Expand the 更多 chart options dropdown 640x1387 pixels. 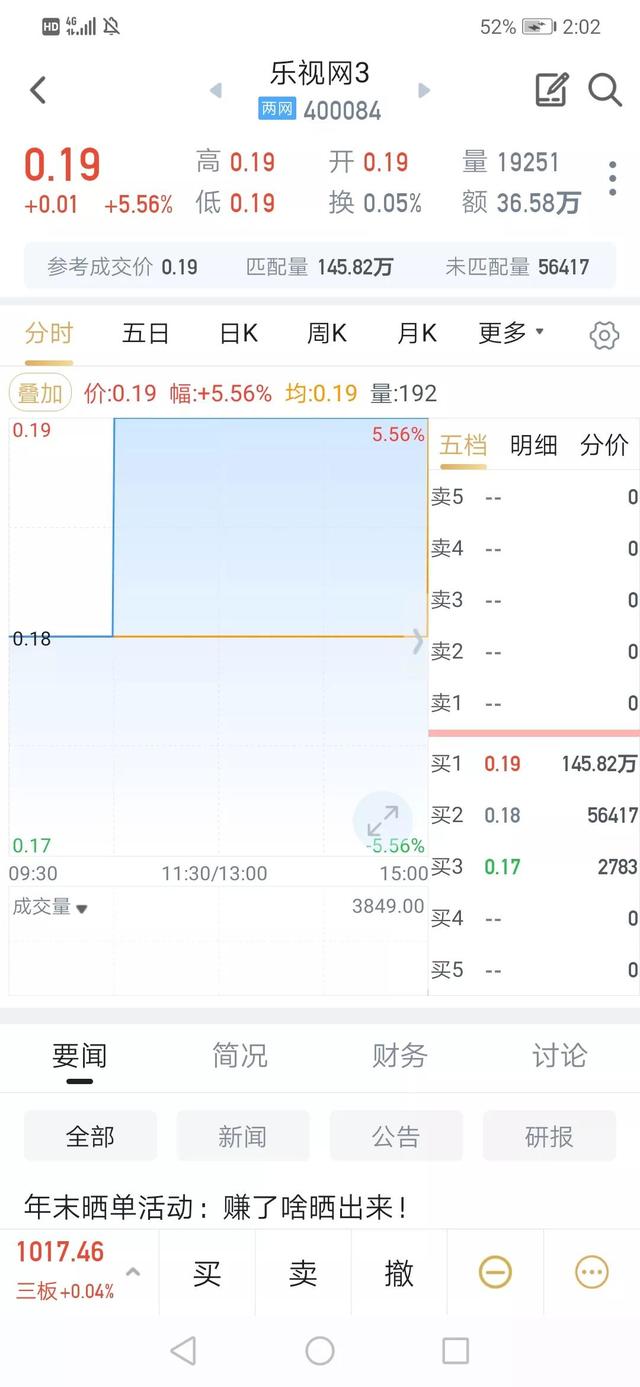coord(510,333)
